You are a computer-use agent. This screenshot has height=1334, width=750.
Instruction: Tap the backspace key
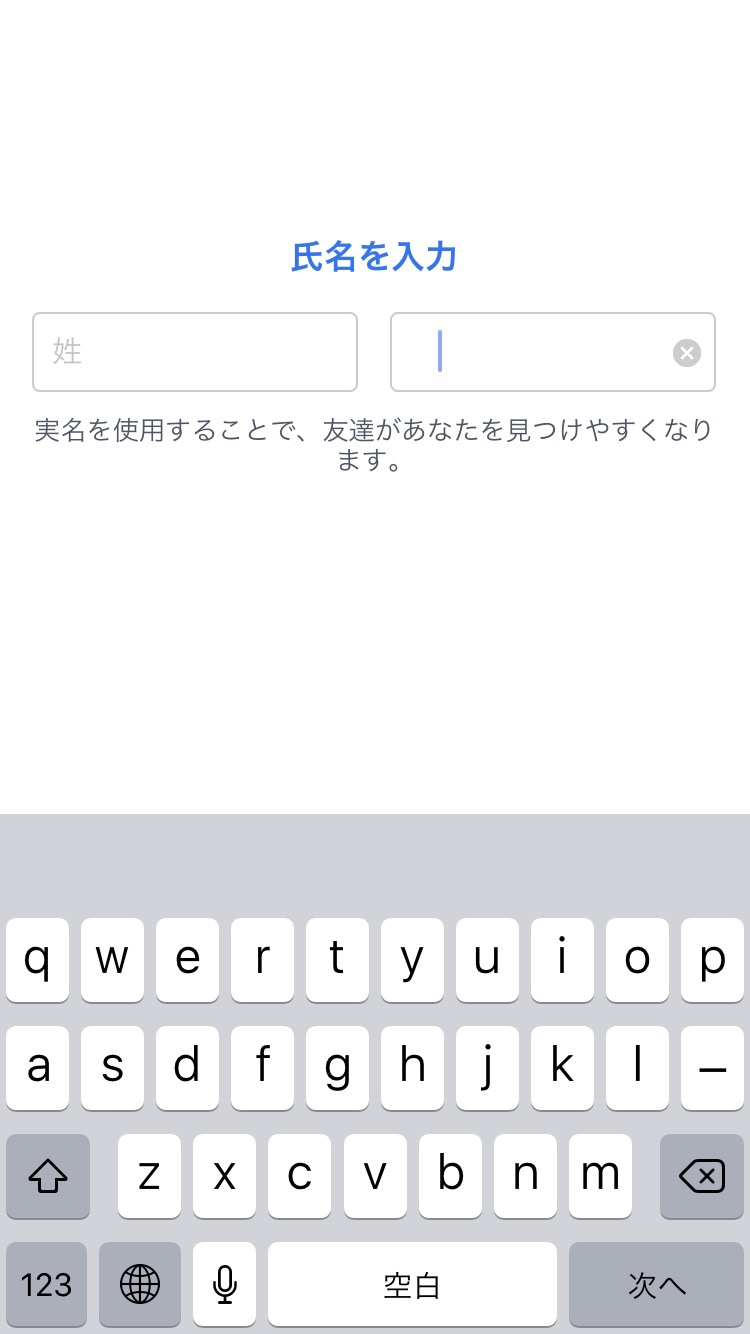coord(702,1177)
